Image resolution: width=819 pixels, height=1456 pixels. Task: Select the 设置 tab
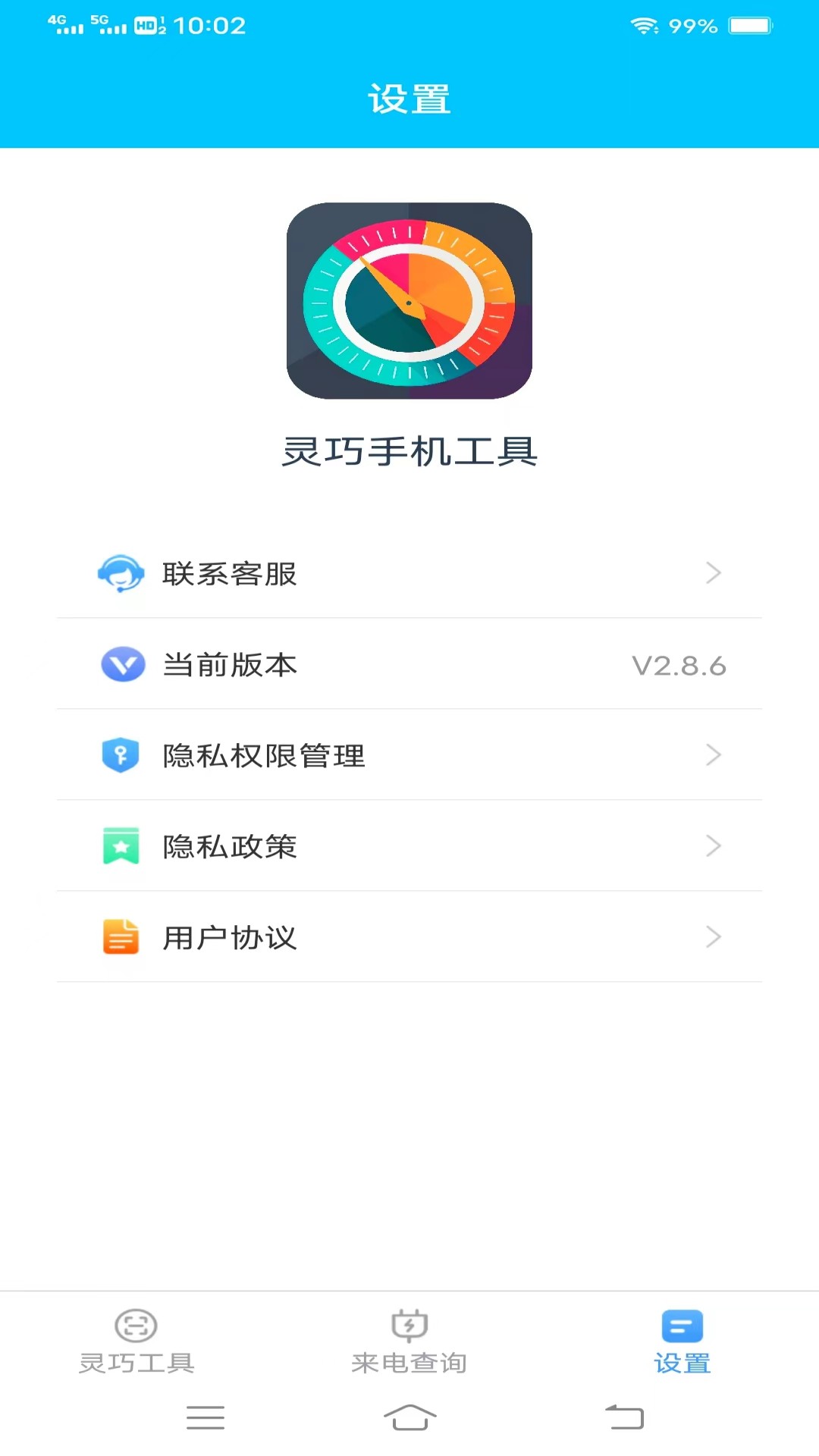[682, 1342]
